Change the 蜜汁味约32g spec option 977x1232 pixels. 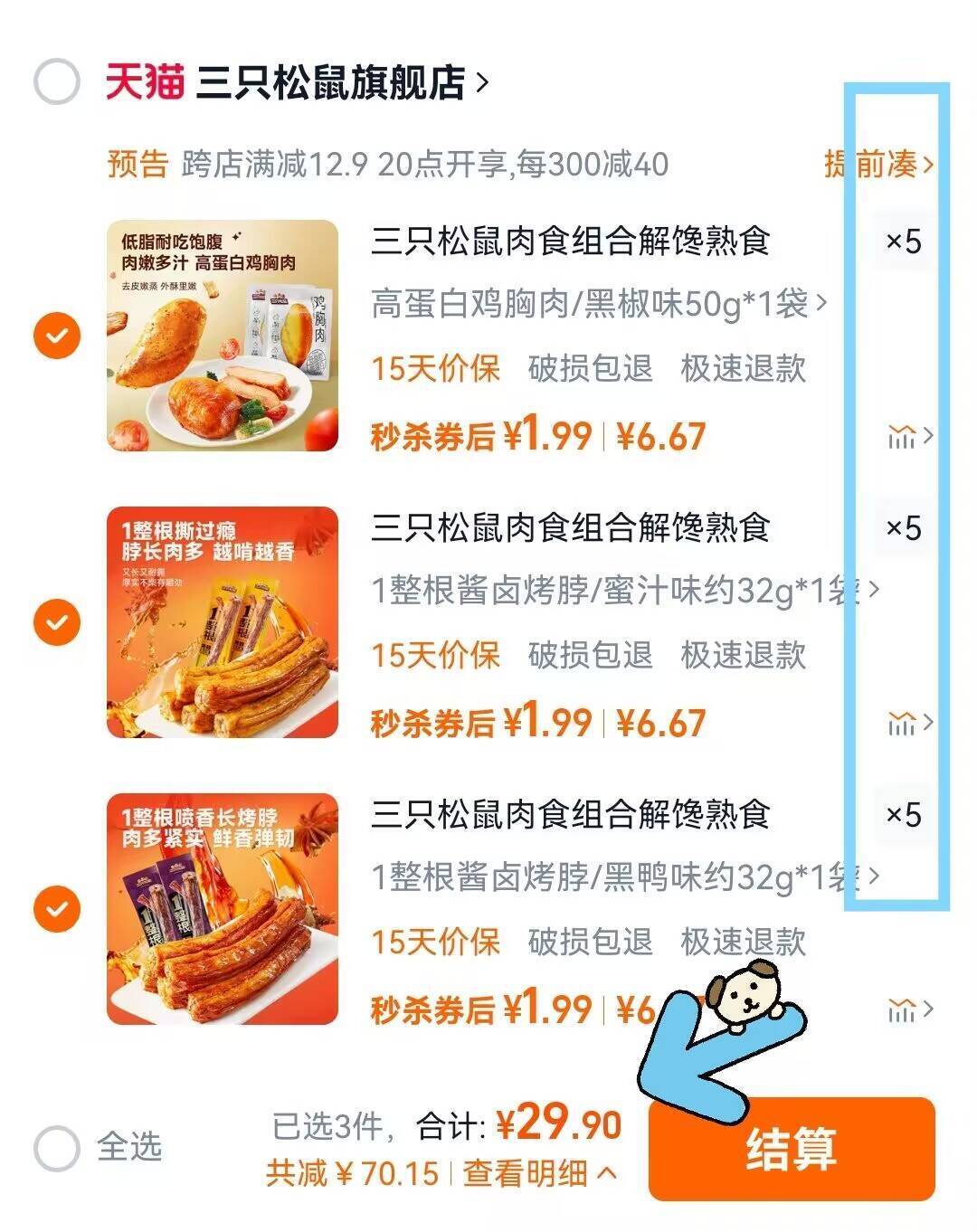pos(624,591)
